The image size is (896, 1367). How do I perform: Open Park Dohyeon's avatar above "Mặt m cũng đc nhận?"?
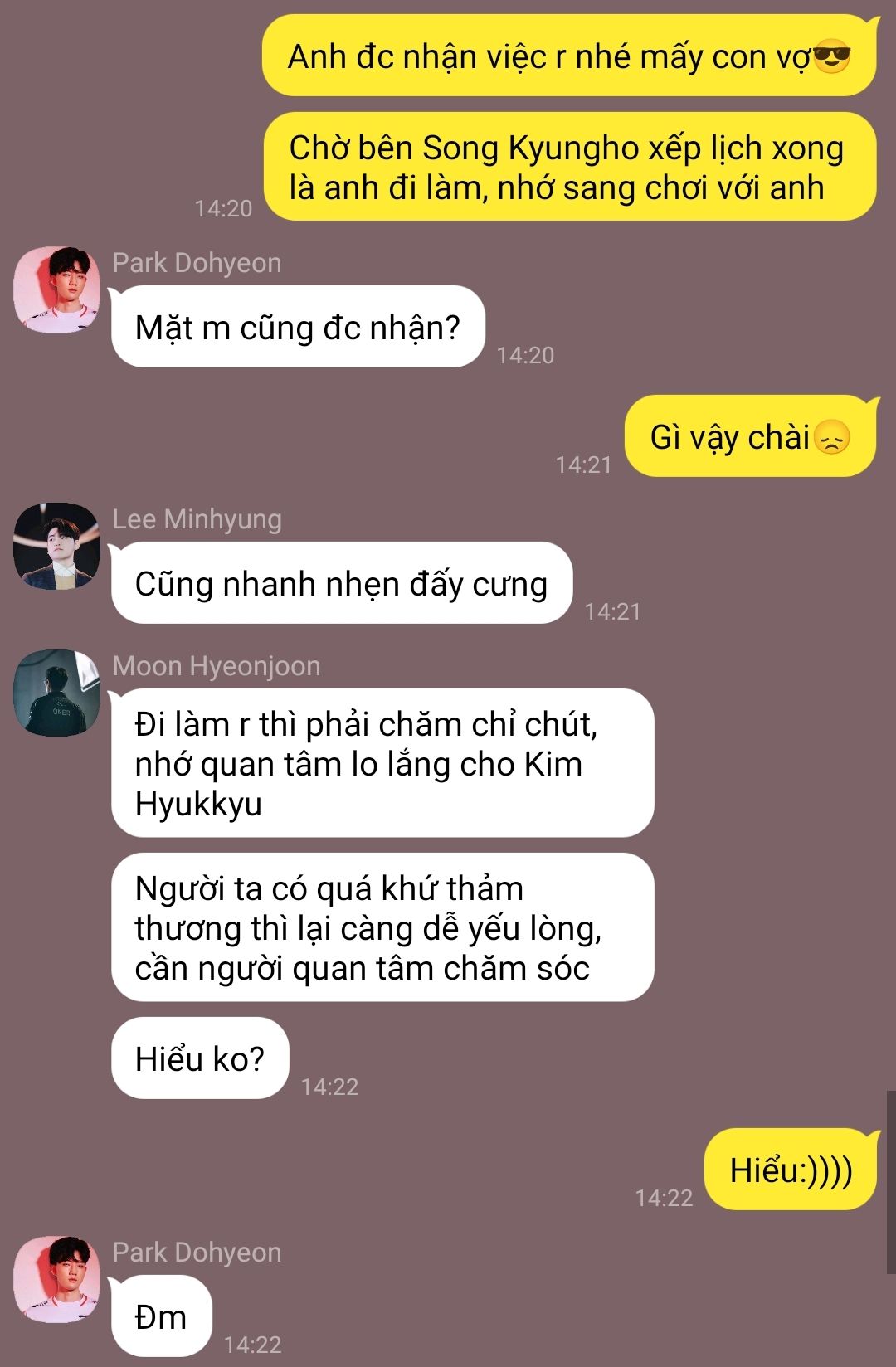[x=56, y=289]
